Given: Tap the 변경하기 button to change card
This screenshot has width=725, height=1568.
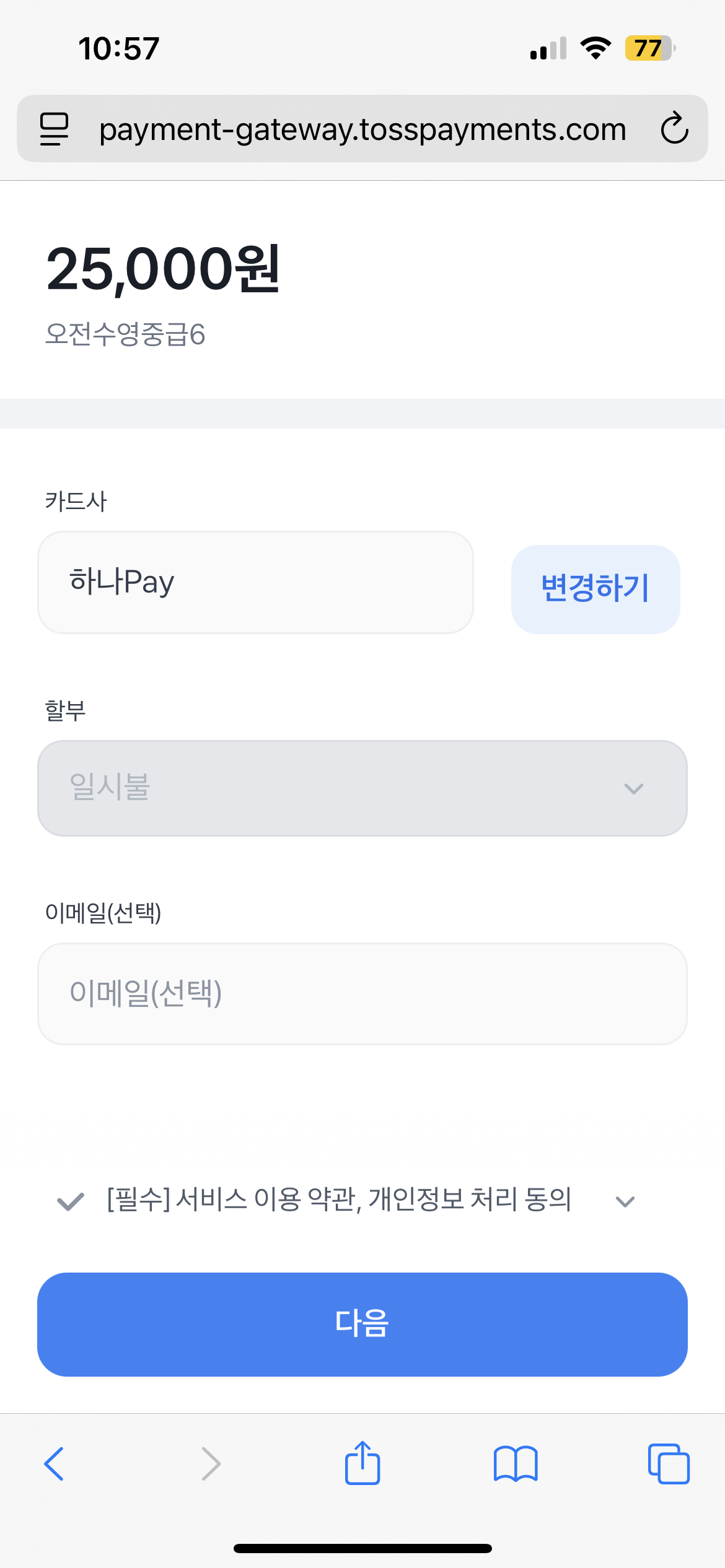Looking at the screenshot, I should pyautogui.click(x=595, y=589).
